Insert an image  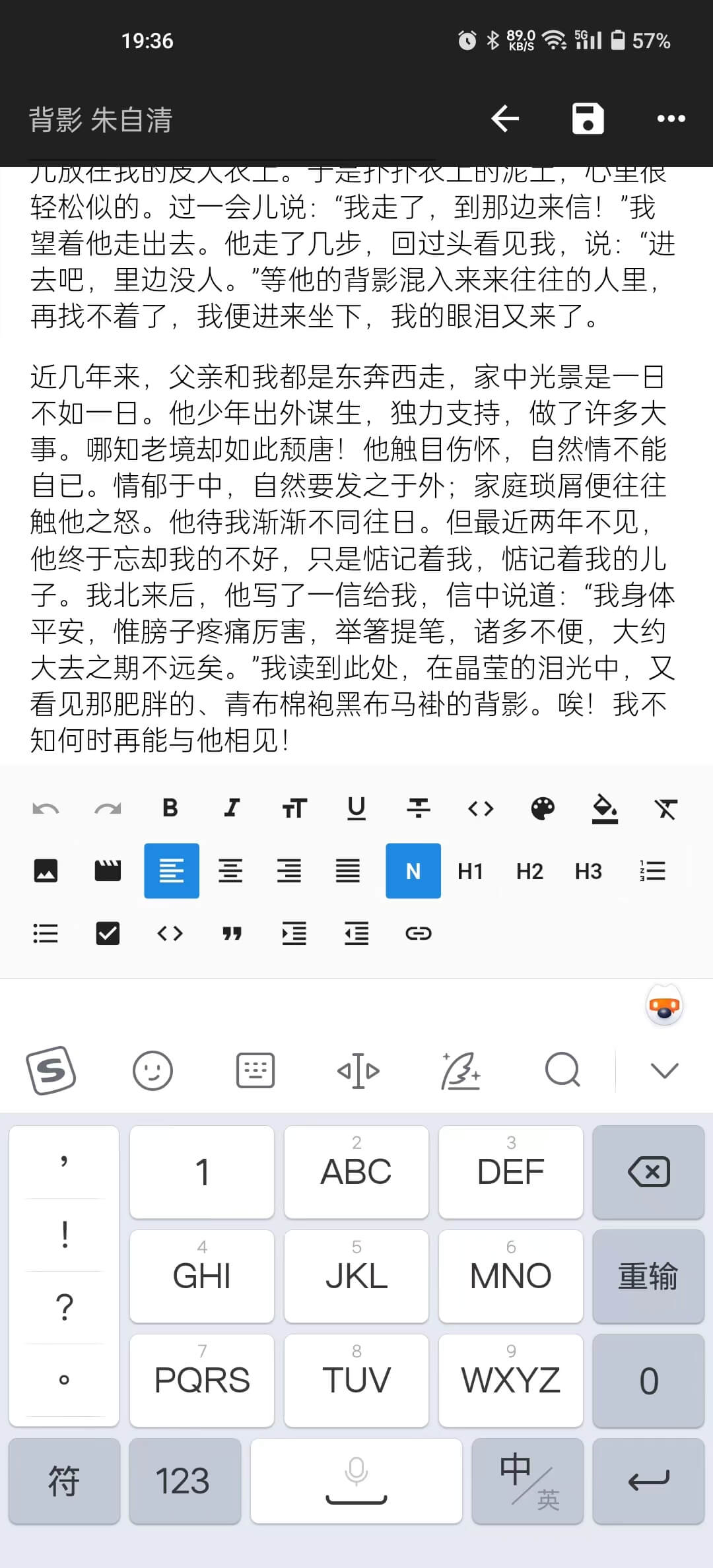46,871
